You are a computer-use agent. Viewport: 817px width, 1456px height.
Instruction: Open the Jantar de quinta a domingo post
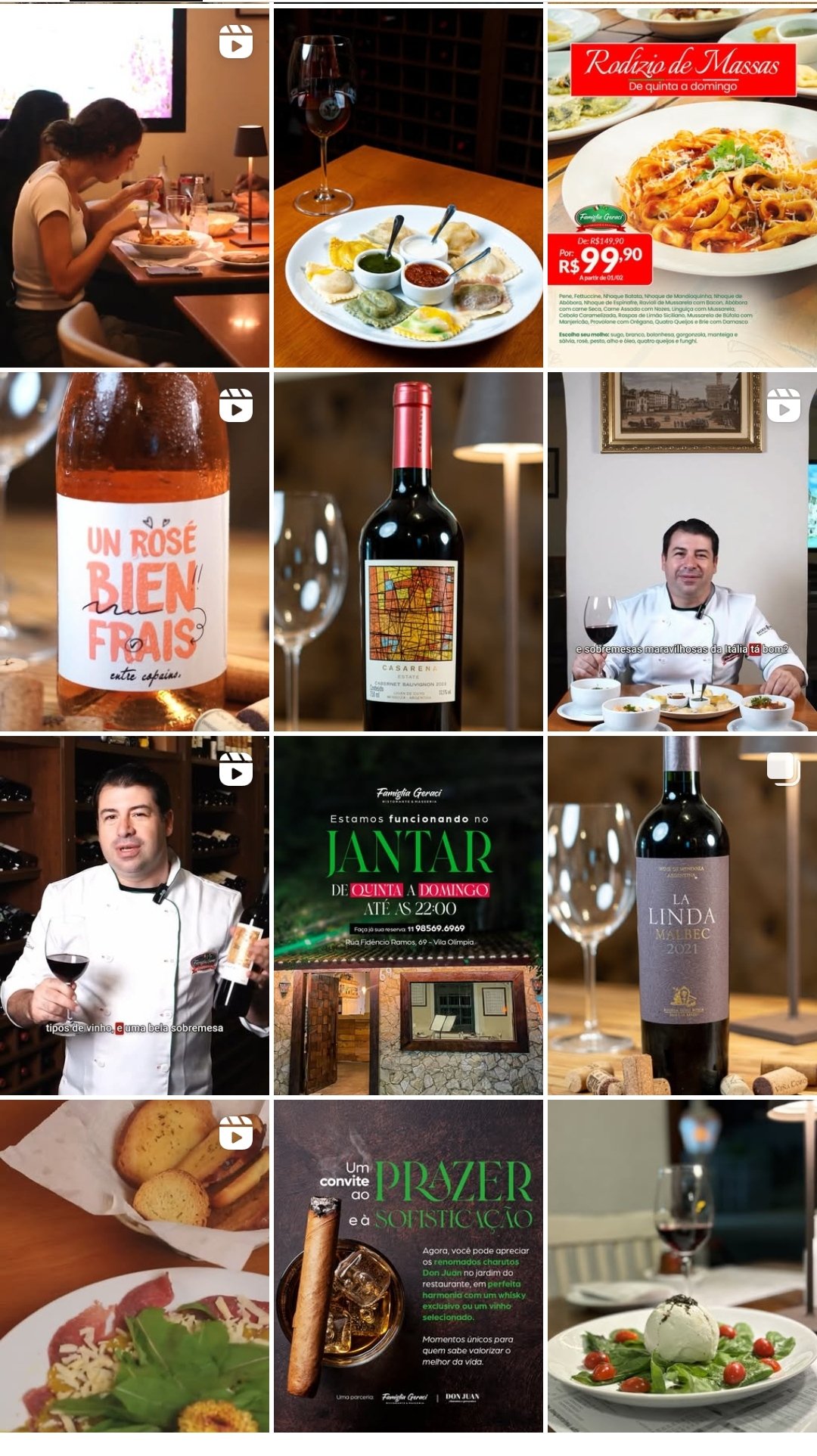(x=408, y=914)
